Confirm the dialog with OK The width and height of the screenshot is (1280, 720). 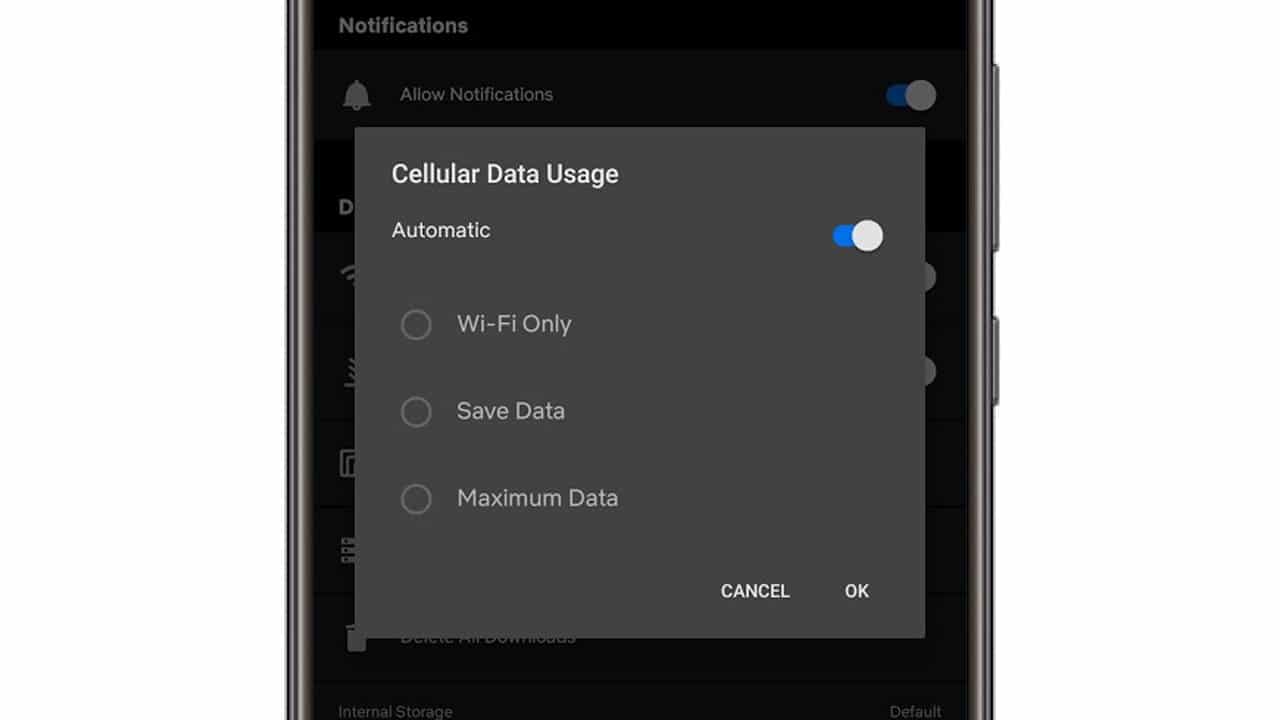(x=856, y=591)
